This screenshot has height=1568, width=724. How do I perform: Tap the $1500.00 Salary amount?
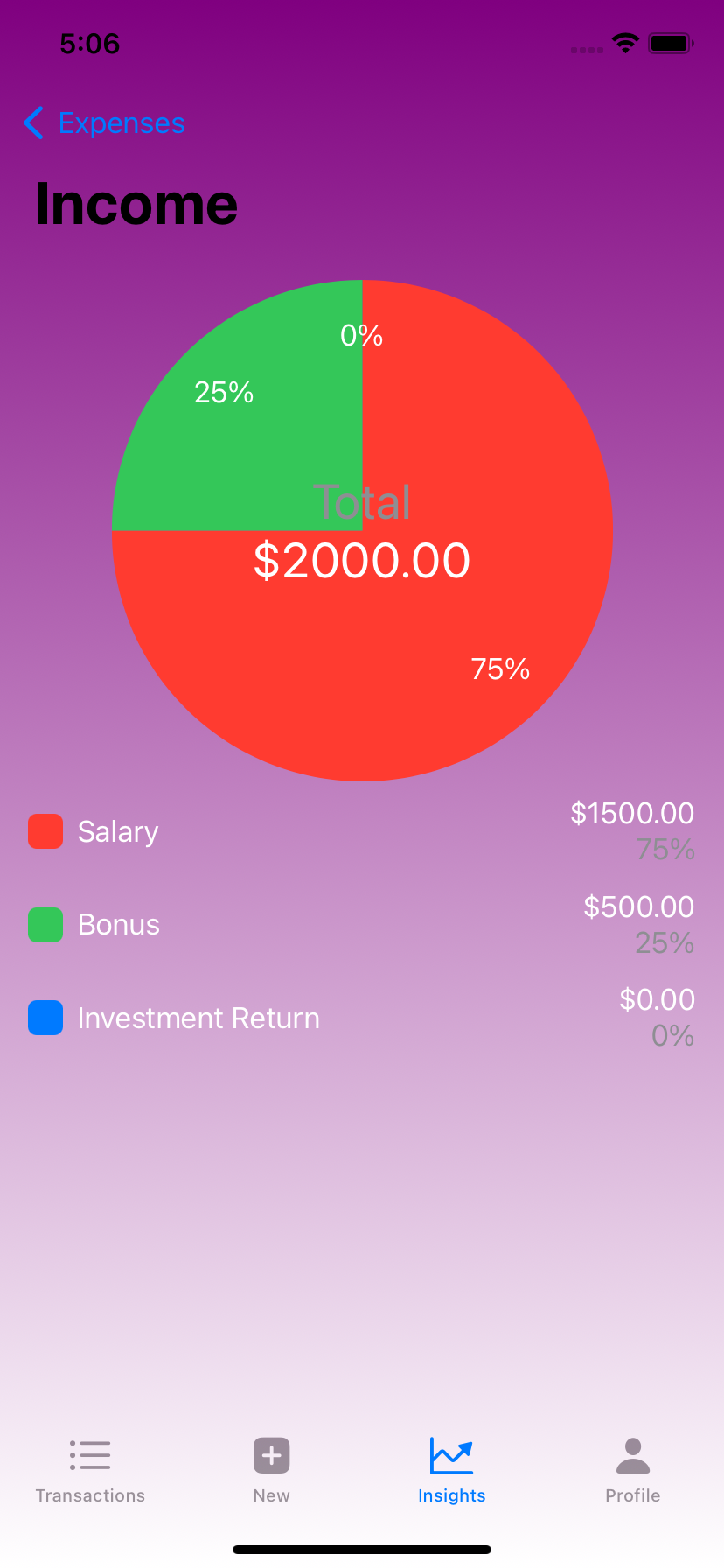click(x=631, y=813)
